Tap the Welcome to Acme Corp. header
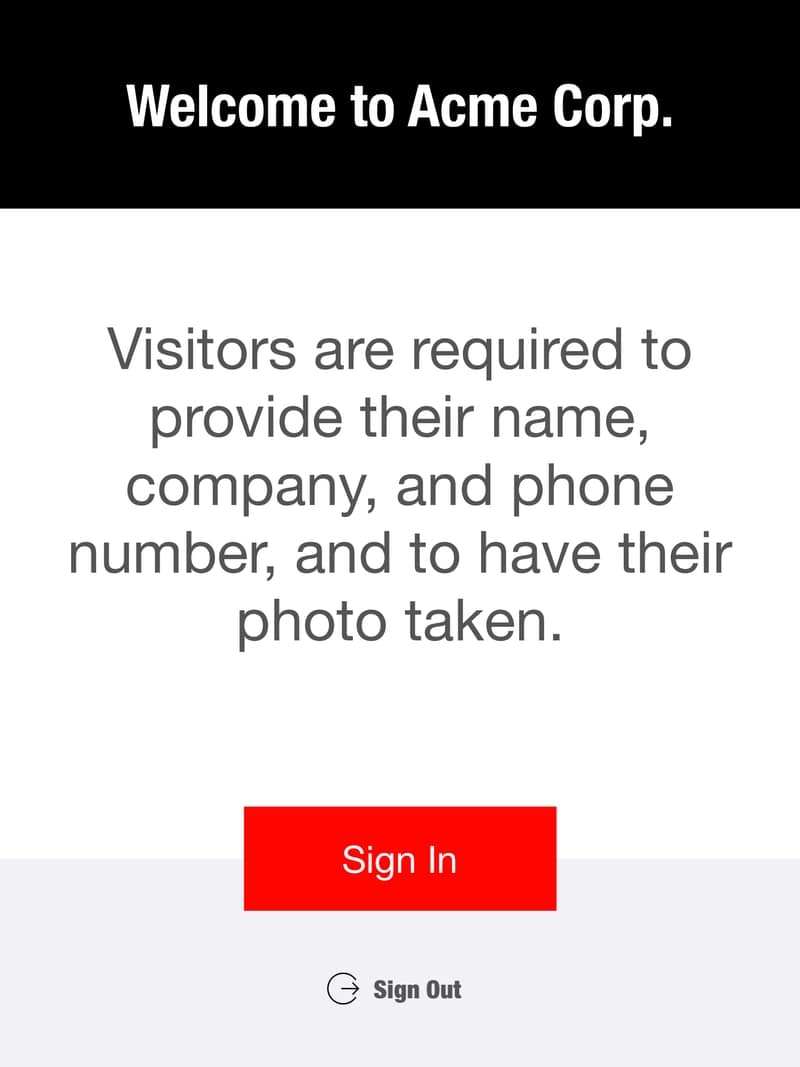Viewport: 800px width, 1067px height. (400, 105)
